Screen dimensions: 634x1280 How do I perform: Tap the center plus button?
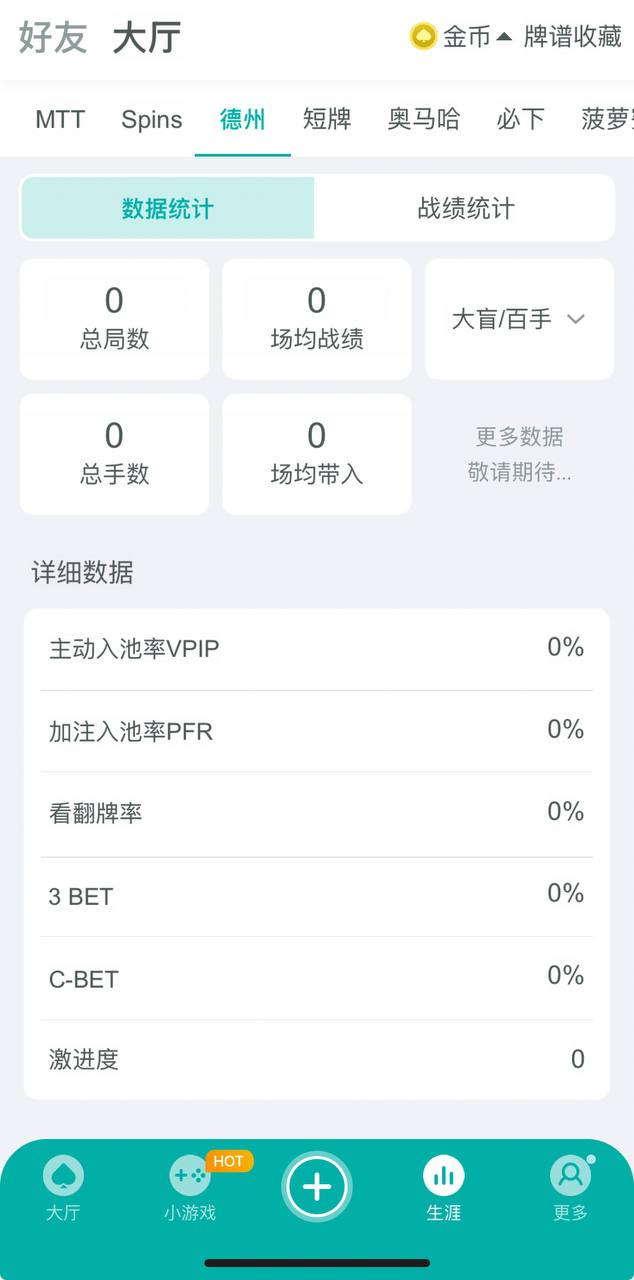click(317, 1187)
